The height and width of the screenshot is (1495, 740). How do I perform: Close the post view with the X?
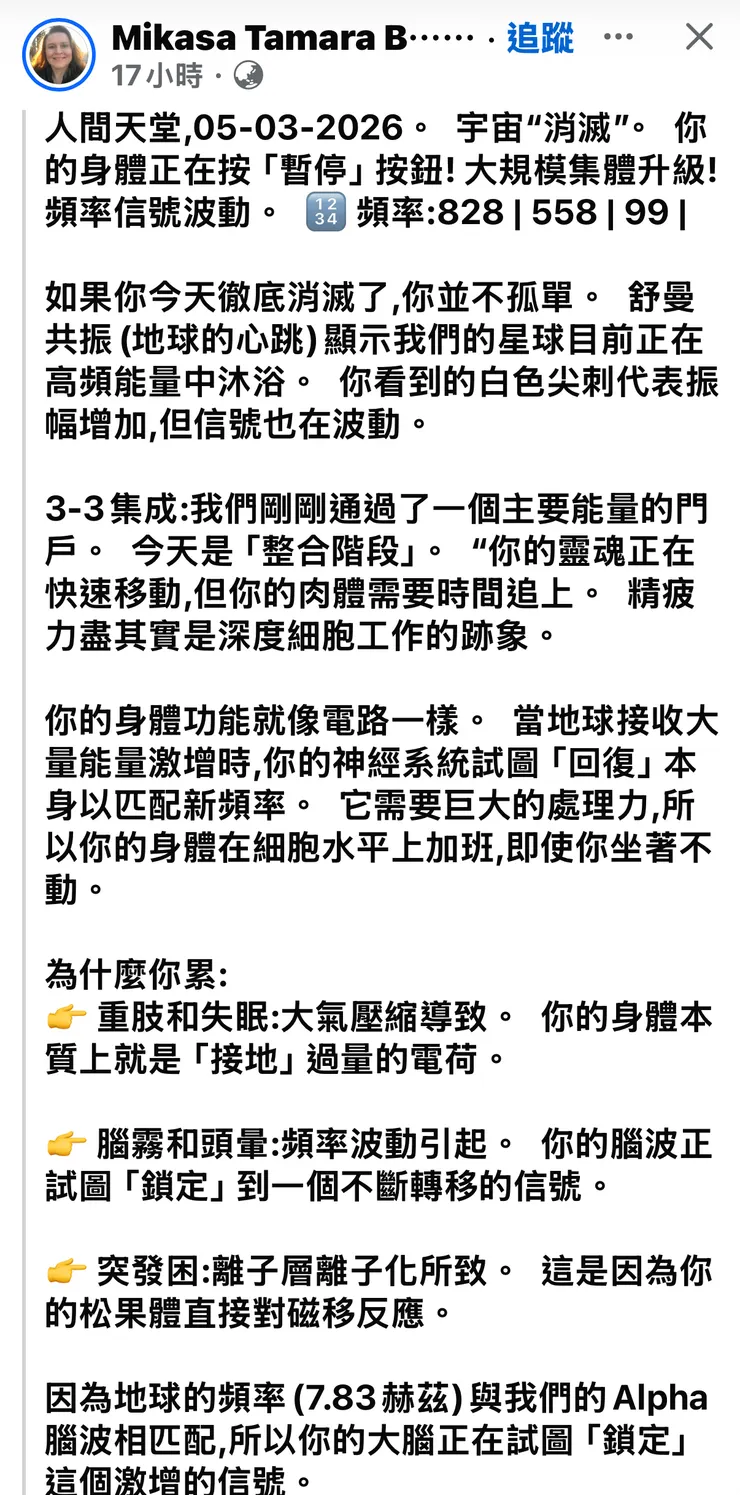pos(698,37)
